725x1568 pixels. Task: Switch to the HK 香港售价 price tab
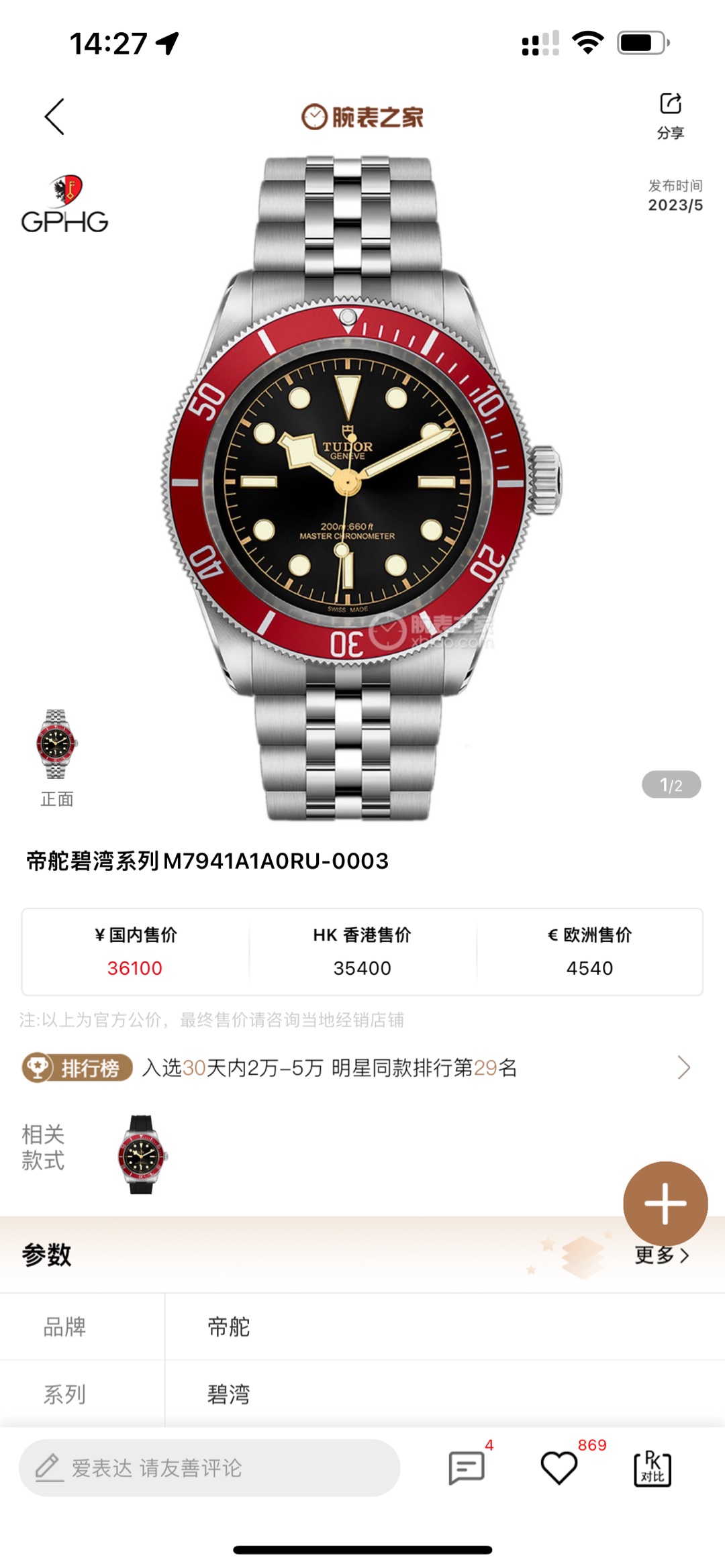pyautogui.click(x=362, y=949)
